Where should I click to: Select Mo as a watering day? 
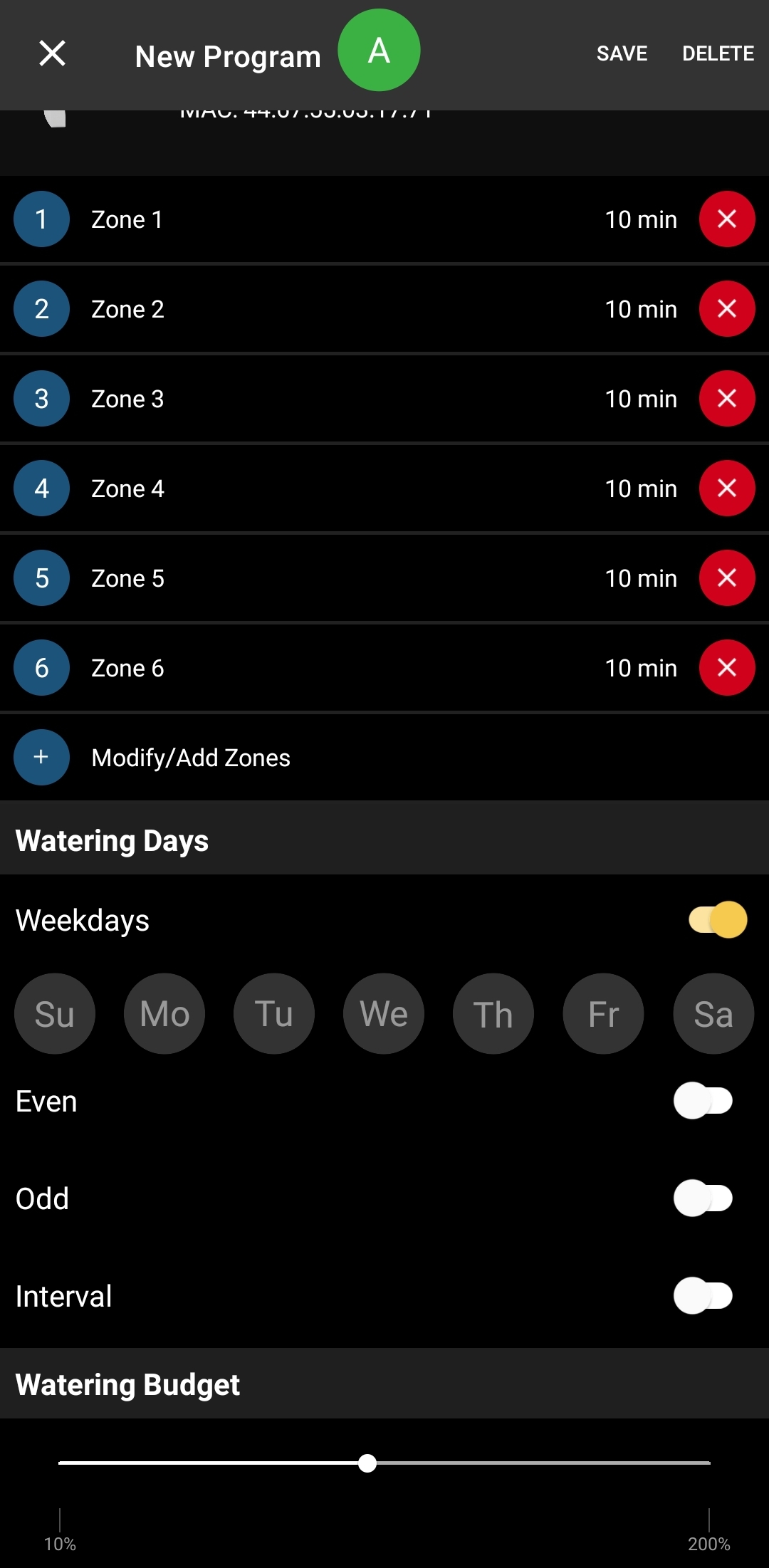click(164, 1014)
